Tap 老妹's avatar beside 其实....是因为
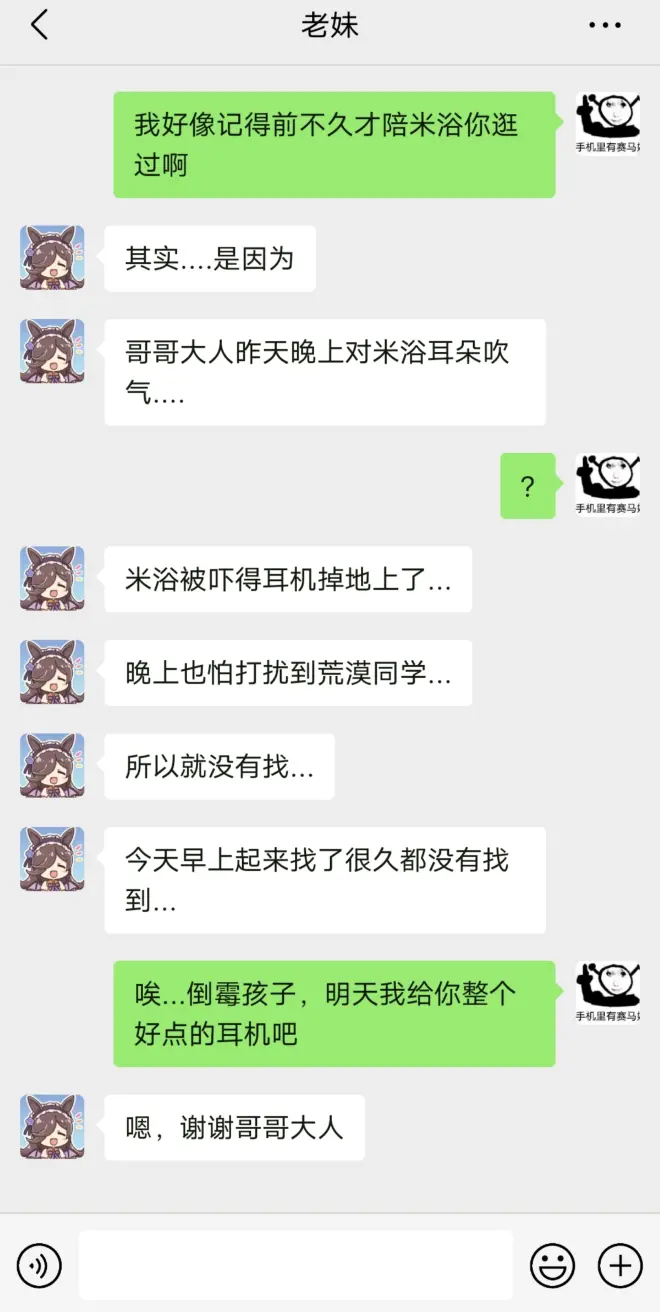Viewport: 660px width, 1312px height. (52, 258)
